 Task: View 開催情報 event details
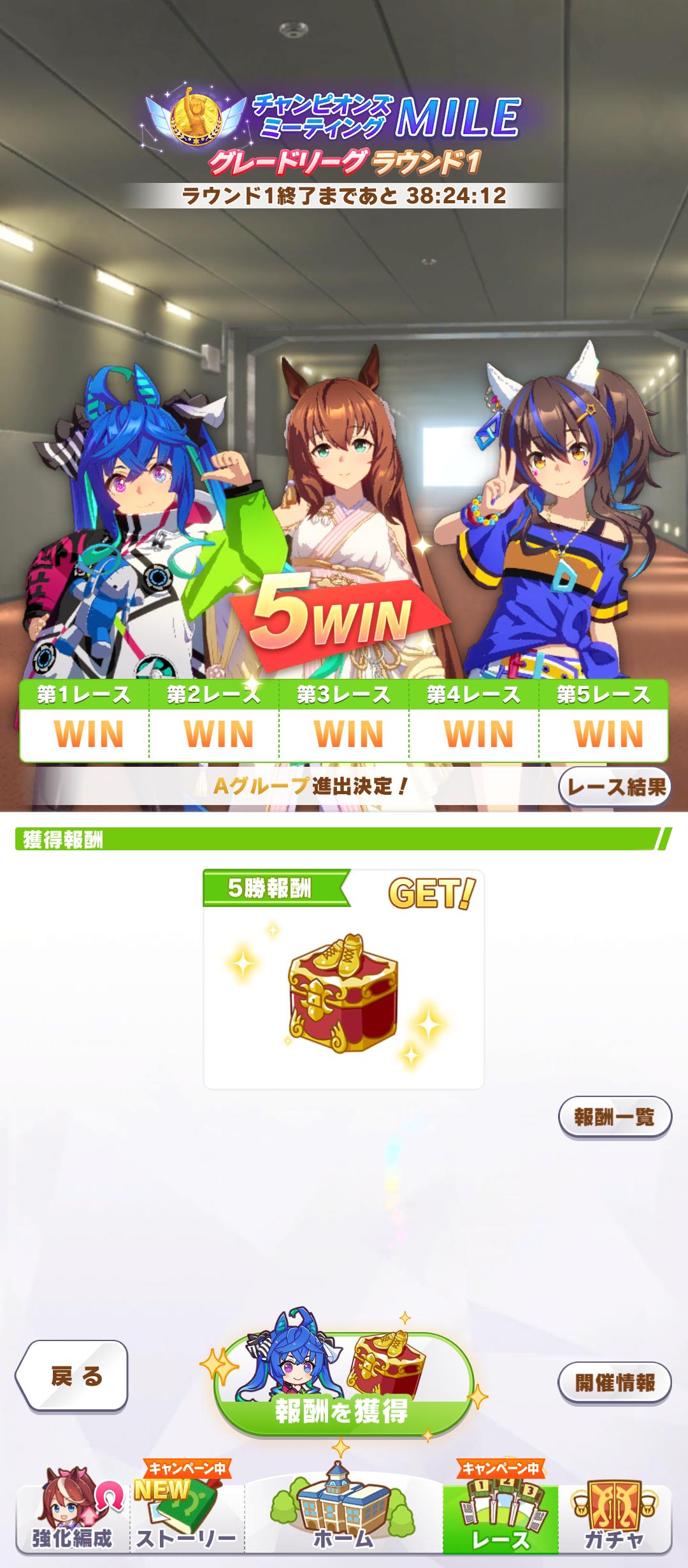pos(615,1383)
